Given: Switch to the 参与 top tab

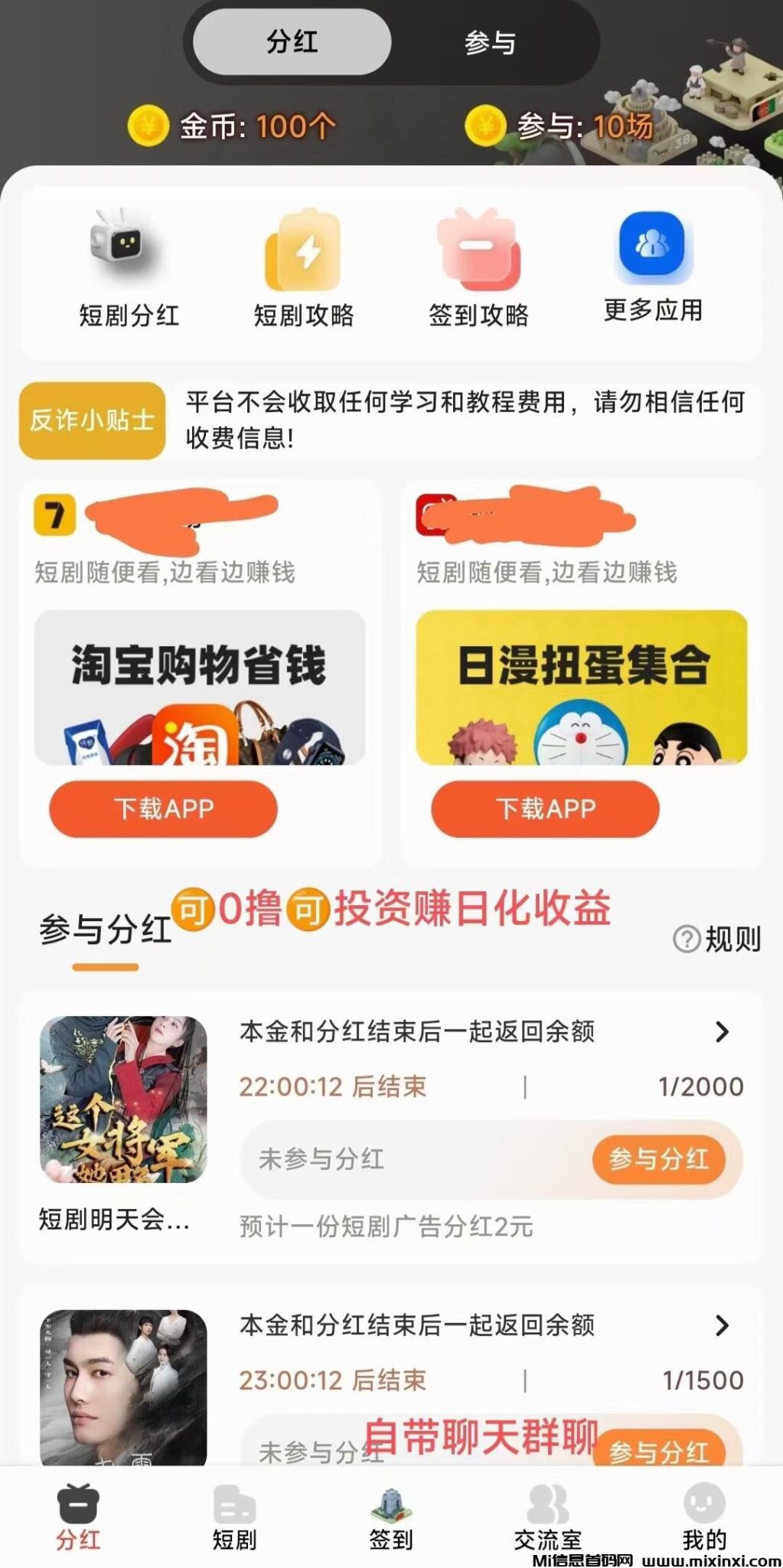Looking at the screenshot, I should [490, 42].
